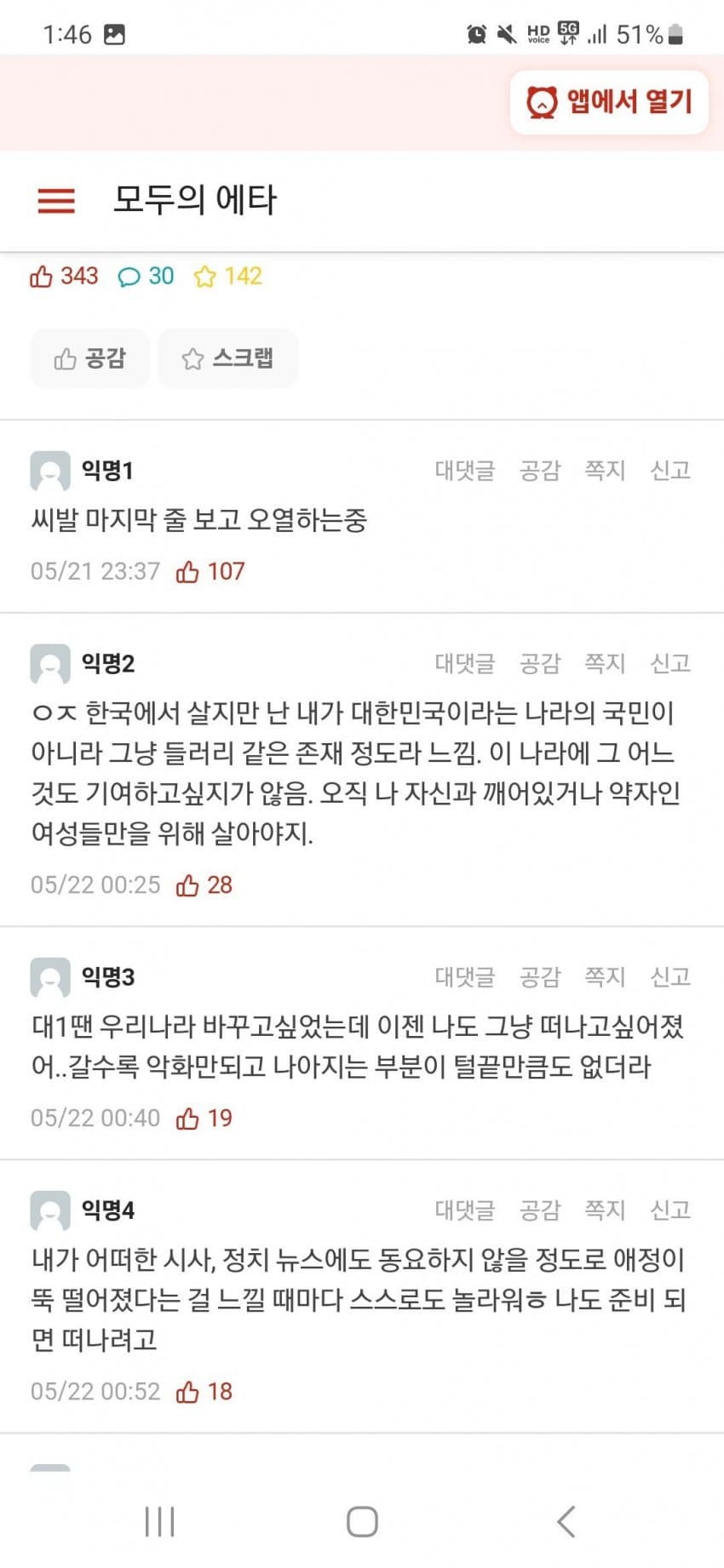Reply to 익명4 with 대댓글

(464, 1210)
